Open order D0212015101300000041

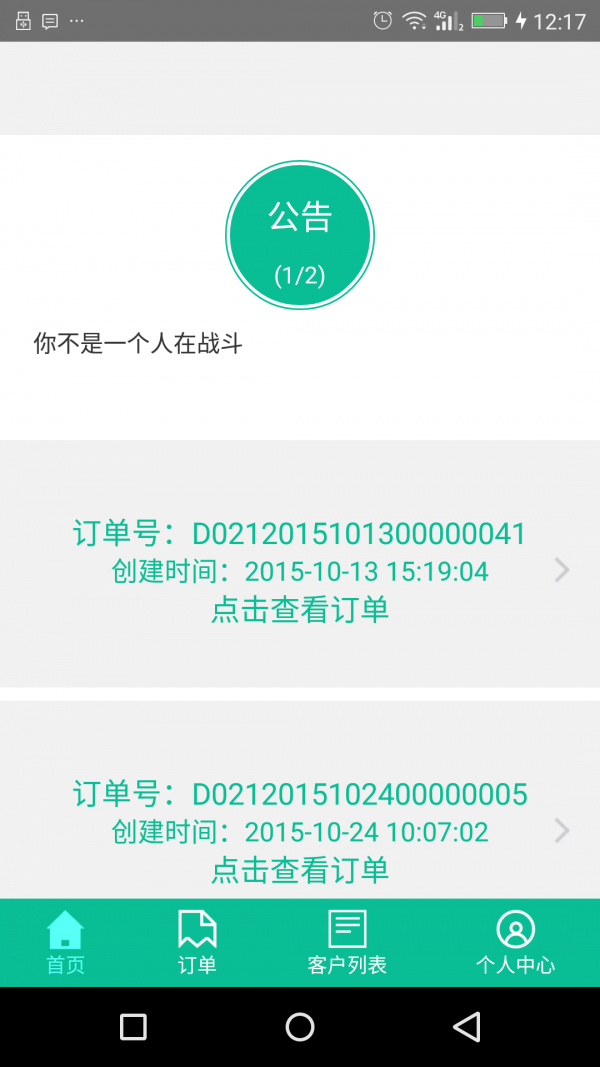pos(300,563)
